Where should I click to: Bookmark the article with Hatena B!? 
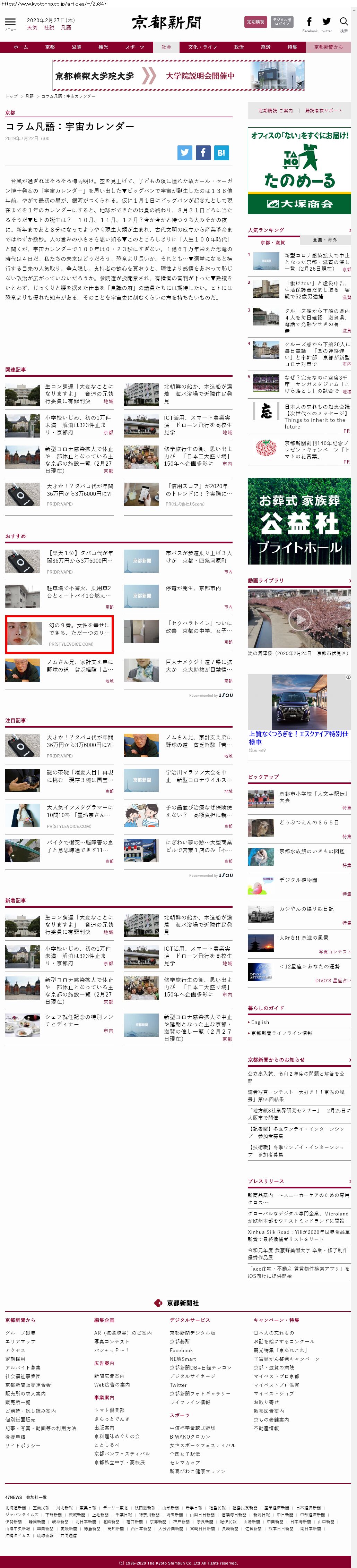coord(221,153)
